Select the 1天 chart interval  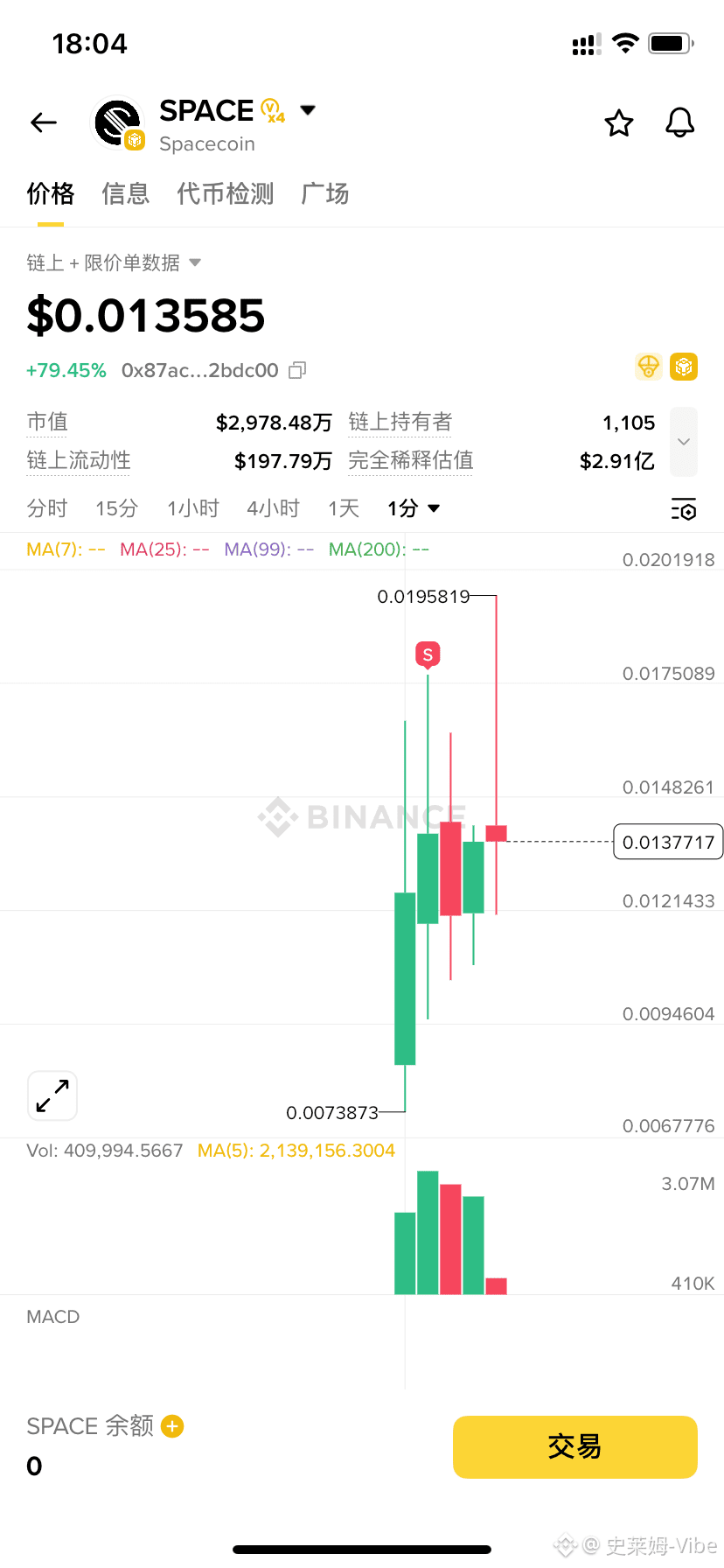(344, 508)
